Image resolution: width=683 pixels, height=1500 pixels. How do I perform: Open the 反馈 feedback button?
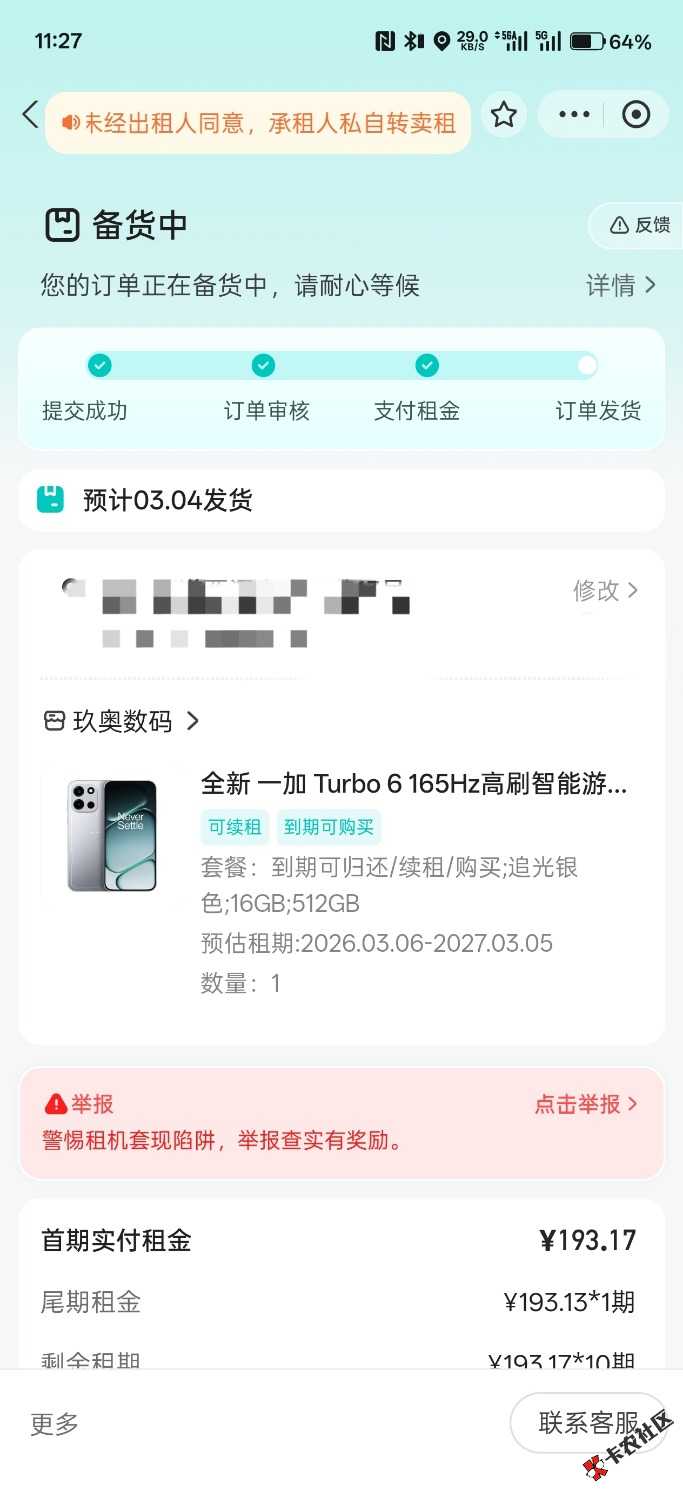tap(641, 225)
